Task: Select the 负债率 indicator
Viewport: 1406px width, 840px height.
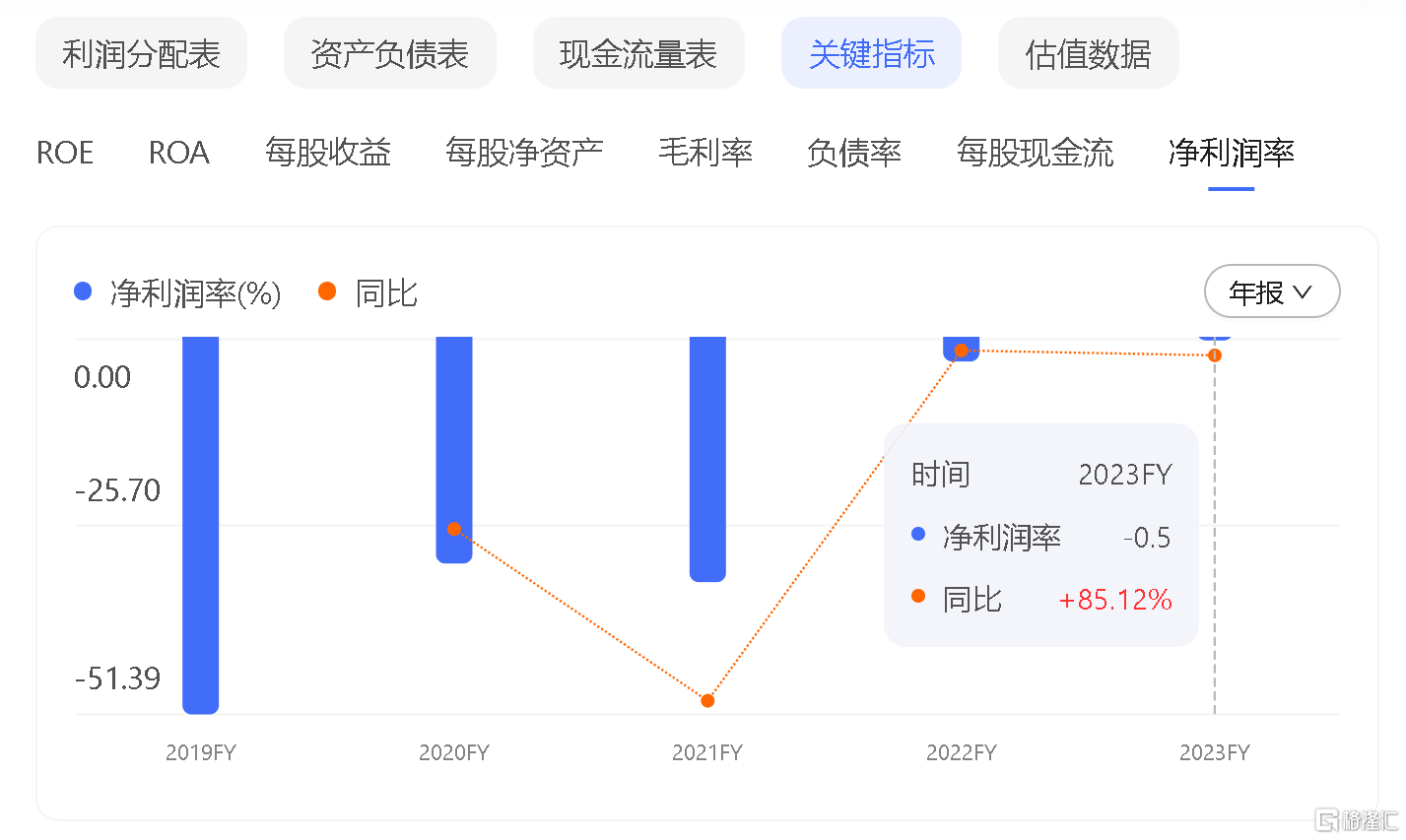Action: pyautogui.click(x=853, y=154)
